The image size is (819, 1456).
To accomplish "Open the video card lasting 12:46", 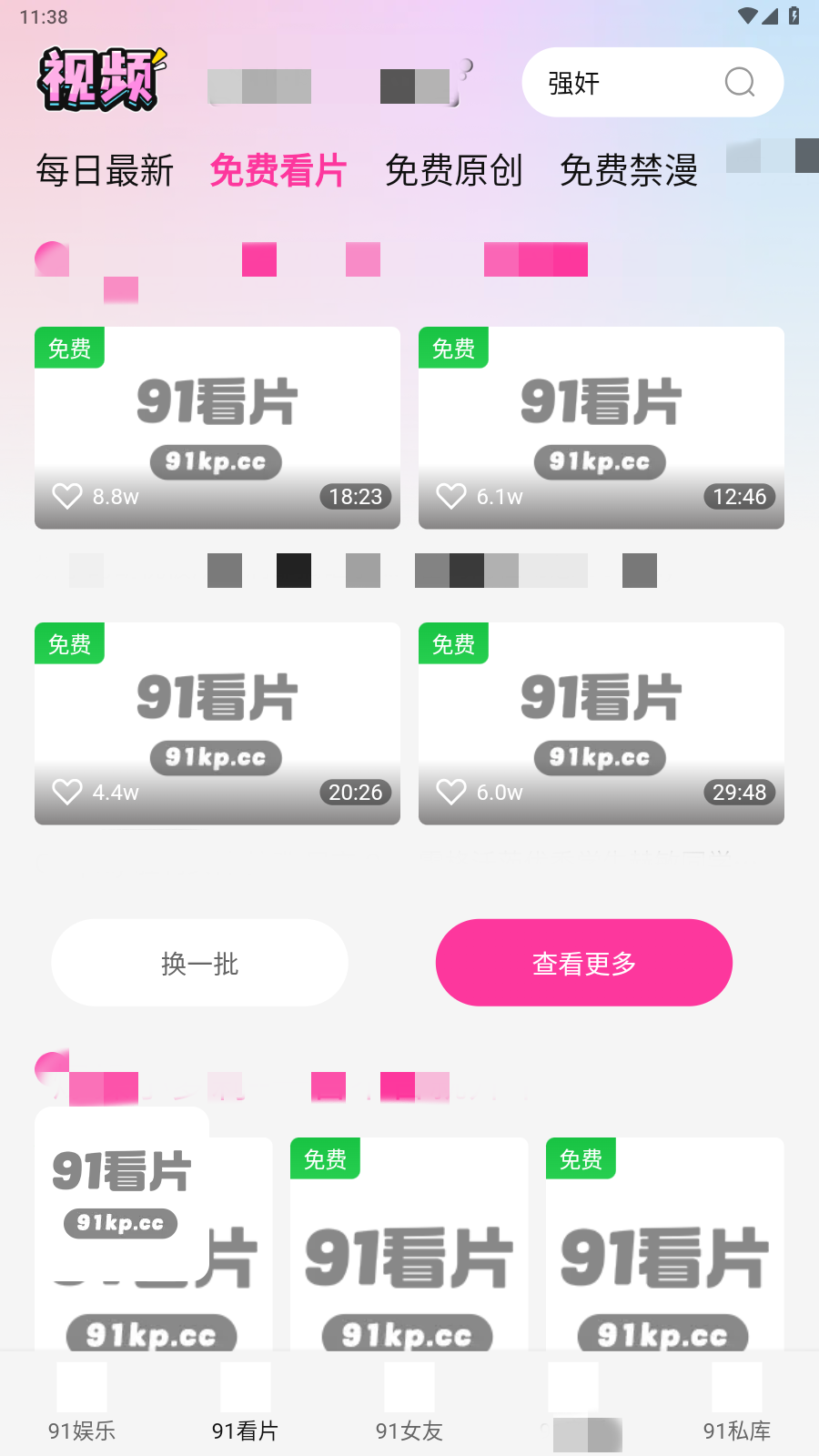I will (602, 428).
